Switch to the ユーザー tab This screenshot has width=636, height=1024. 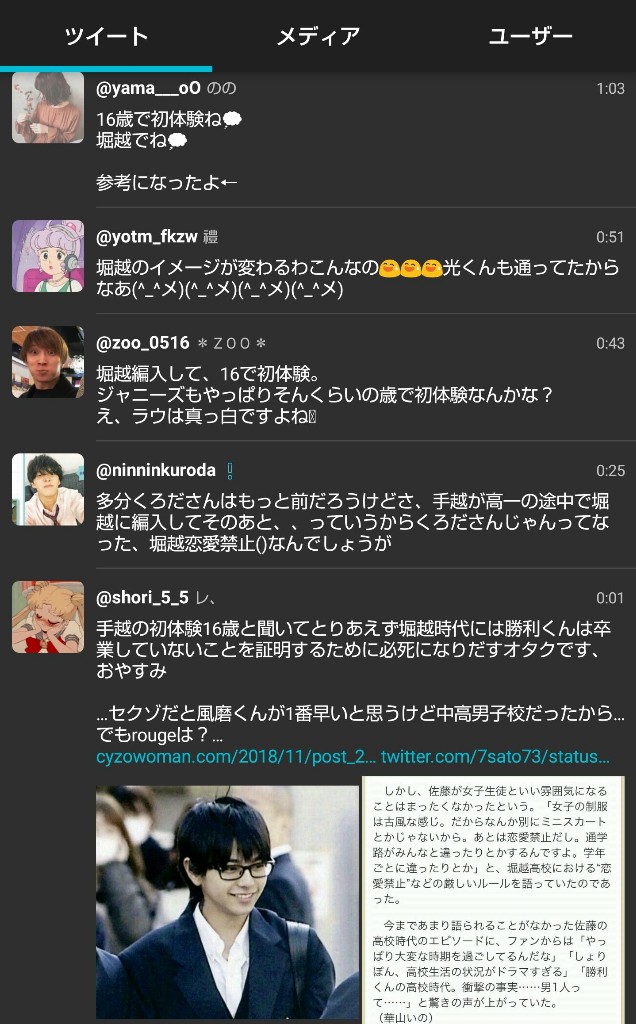tap(530, 37)
